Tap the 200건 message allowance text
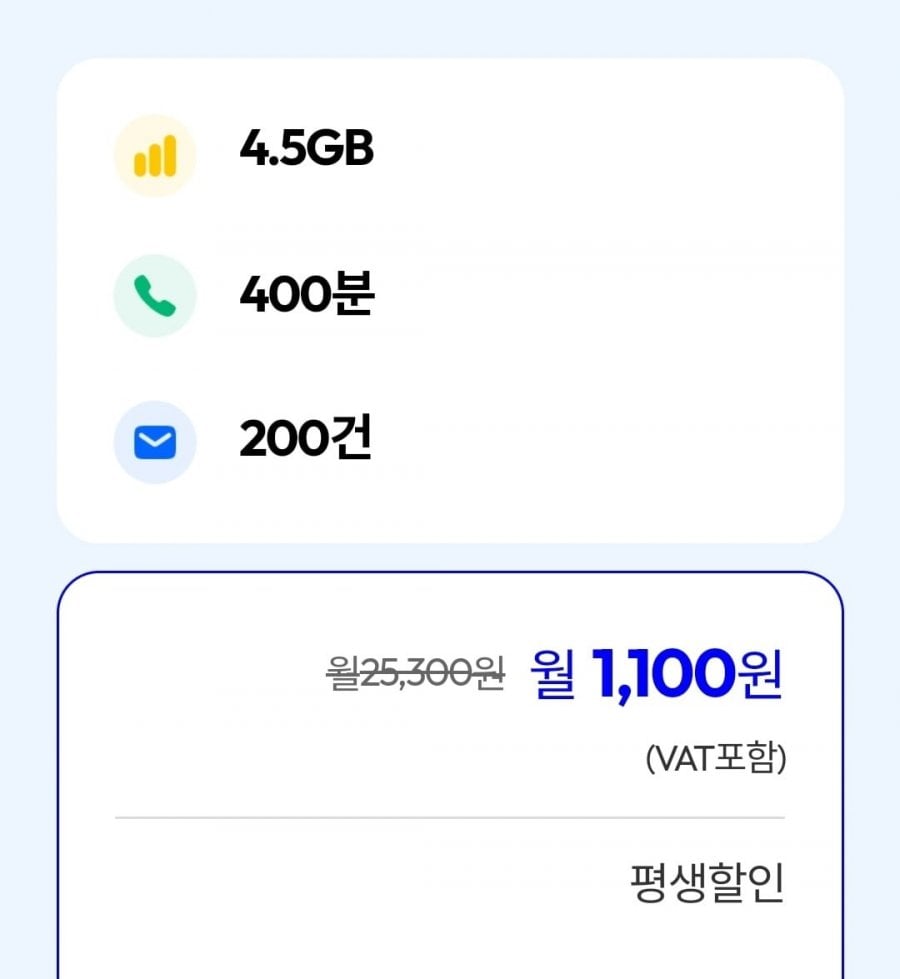 click(305, 440)
